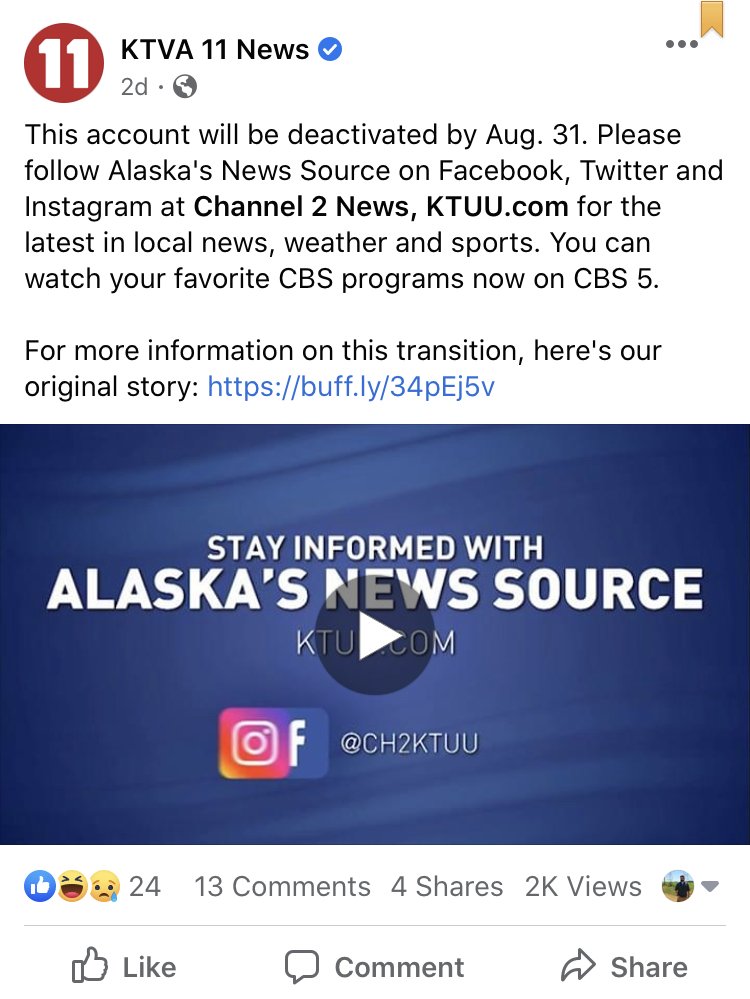The image size is (750, 999).
Task: View the 4 Shares list
Action: click(x=447, y=886)
